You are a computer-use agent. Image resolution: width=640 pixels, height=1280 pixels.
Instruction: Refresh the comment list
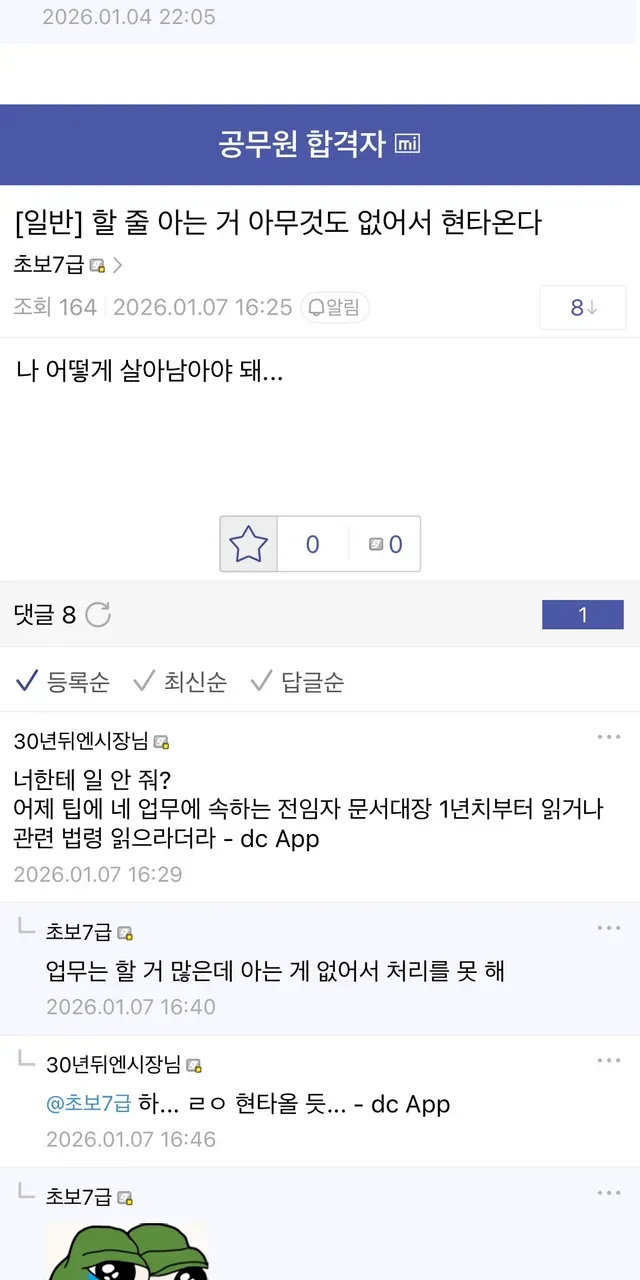pyautogui.click(x=98, y=615)
